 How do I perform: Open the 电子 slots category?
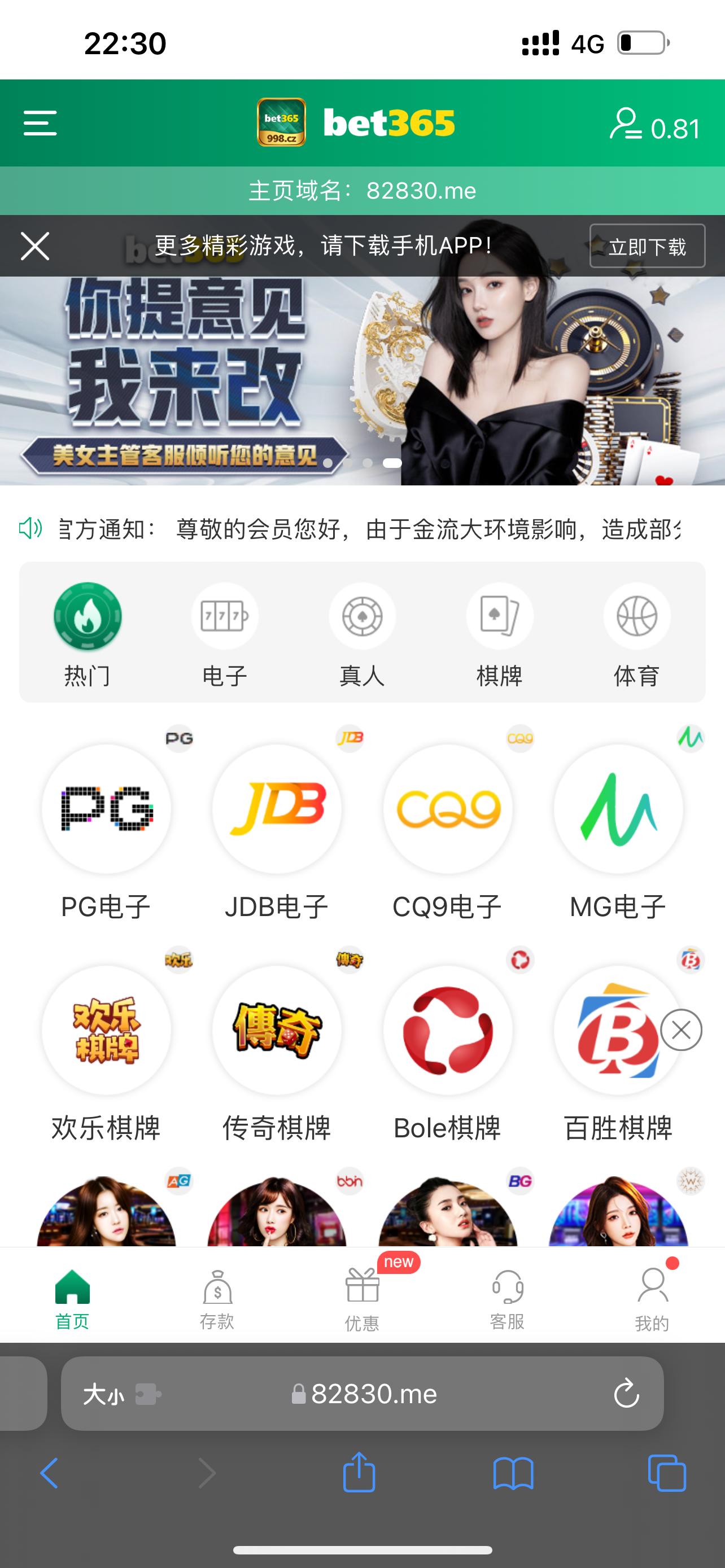[x=225, y=616]
